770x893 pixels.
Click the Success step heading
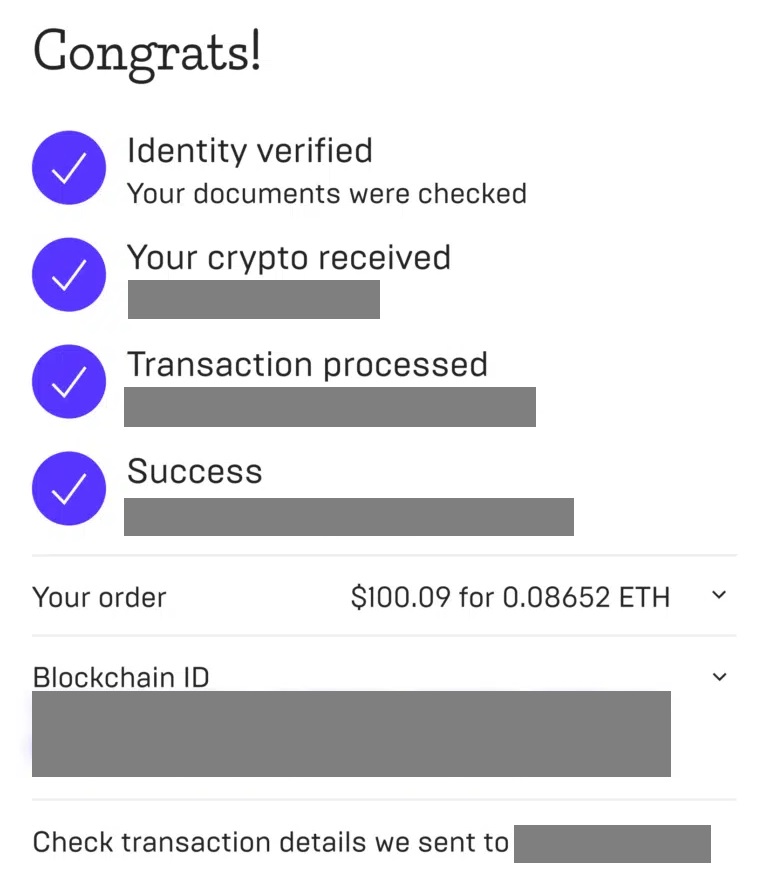[194, 471]
